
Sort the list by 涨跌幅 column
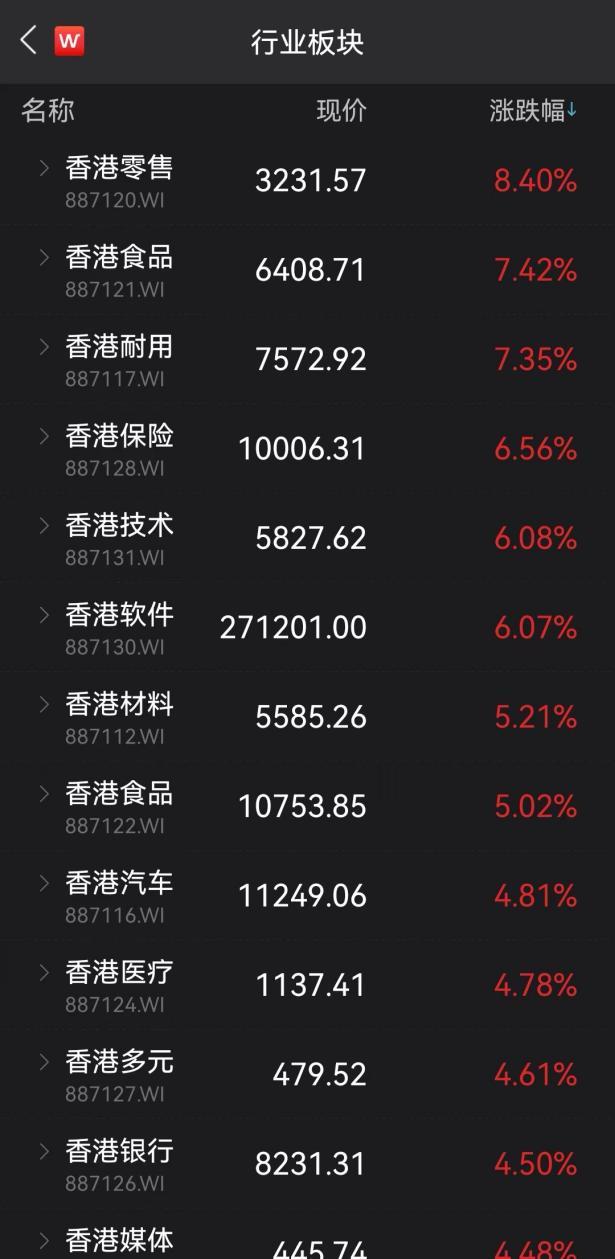click(533, 110)
